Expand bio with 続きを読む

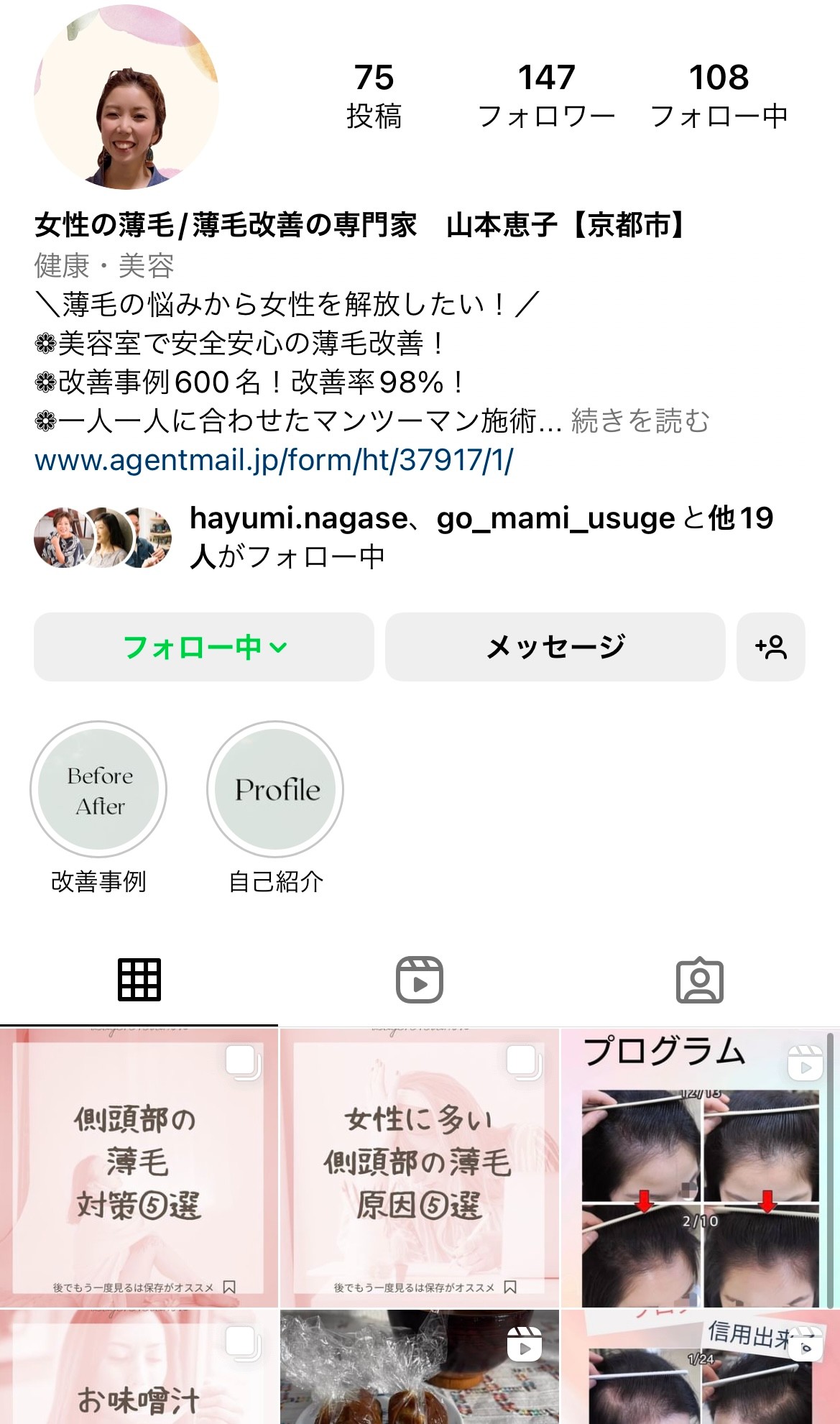click(640, 421)
